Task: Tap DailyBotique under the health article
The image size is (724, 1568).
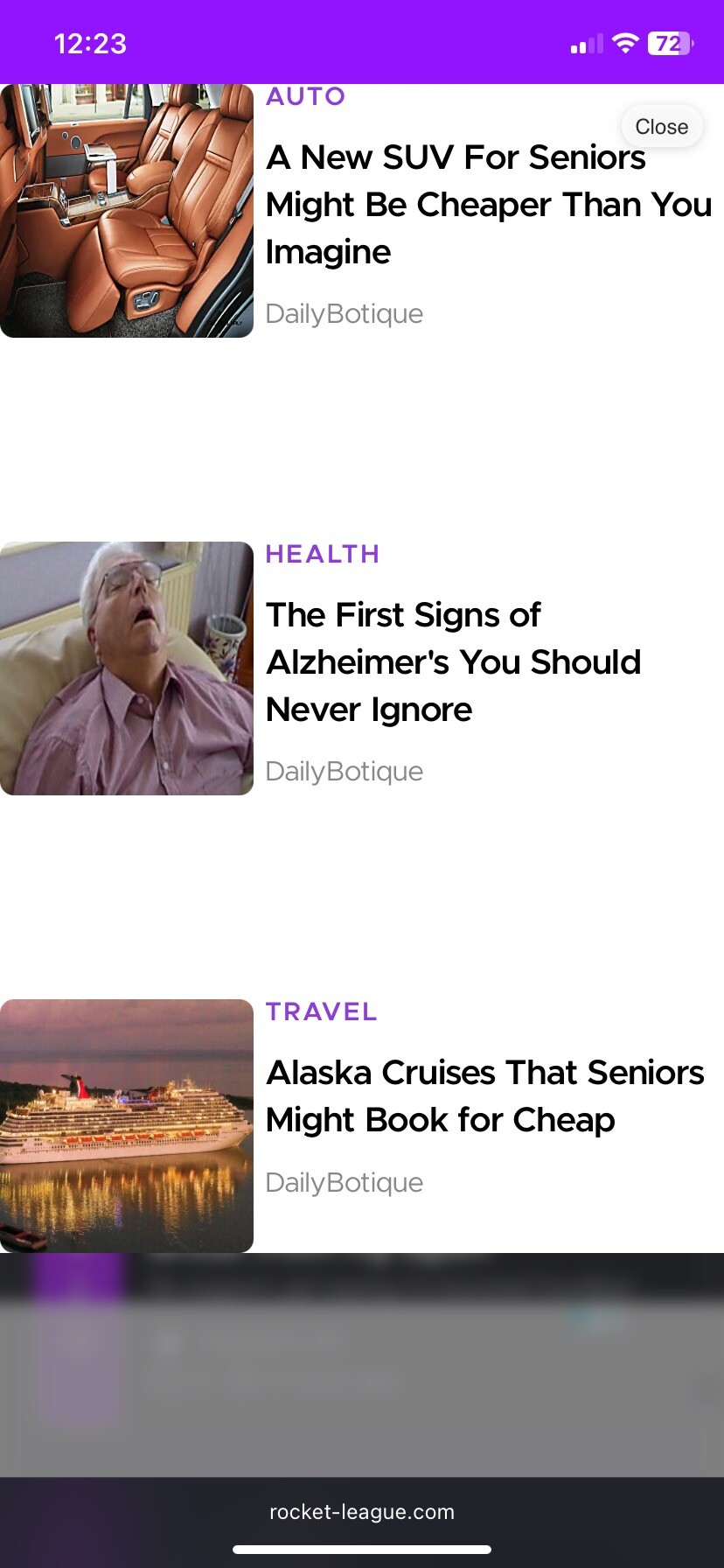Action: [345, 771]
